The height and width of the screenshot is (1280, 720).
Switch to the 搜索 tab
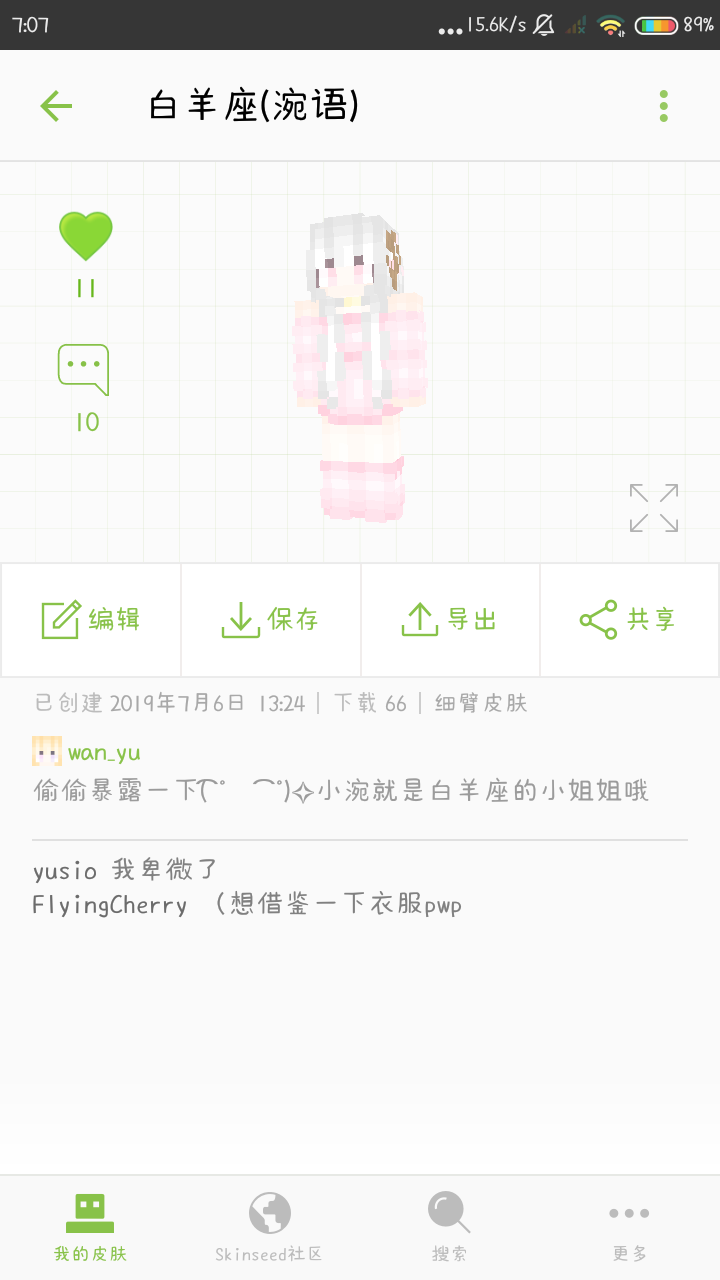pos(449,1227)
